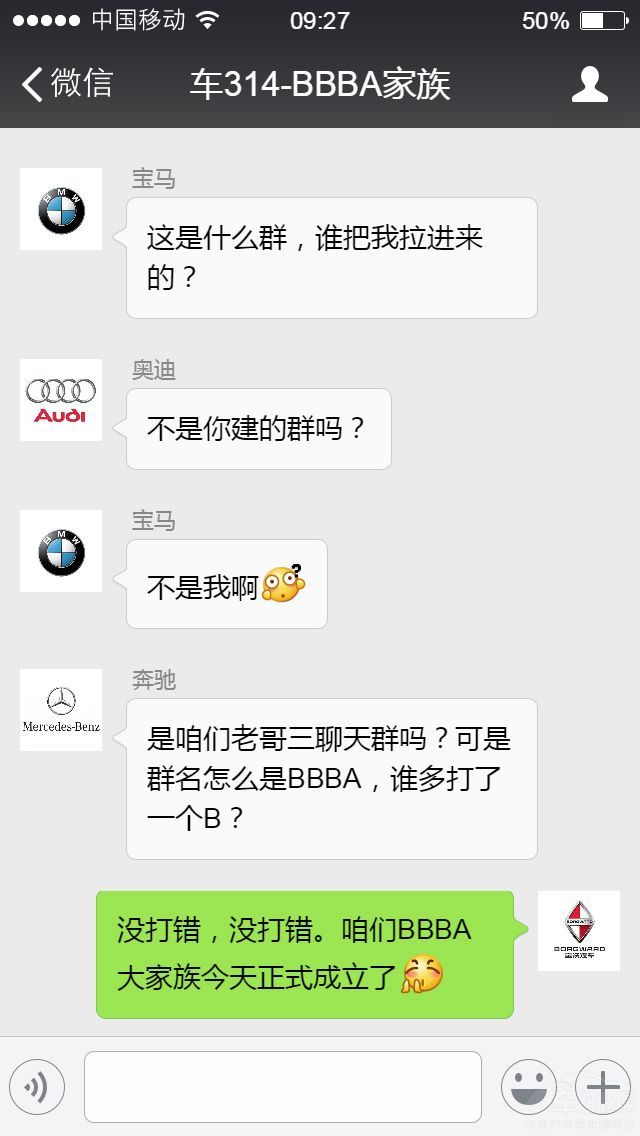
Task: Open 宝马's avatar beside "这是什么群" message
Action: 61,209
